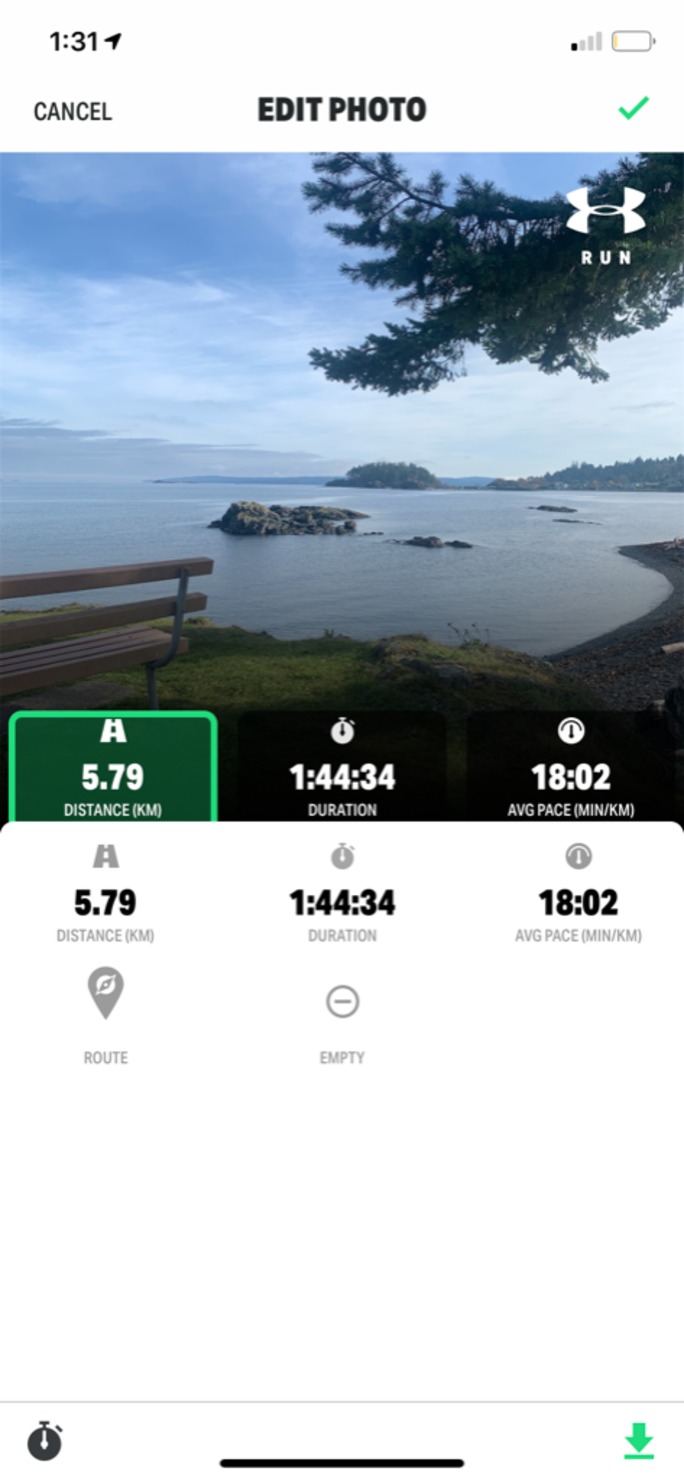The height and width of the screenshot is (1481, 684).
Task: Open the stopwatch stats tool at bottom
Action: point(44,1439)
